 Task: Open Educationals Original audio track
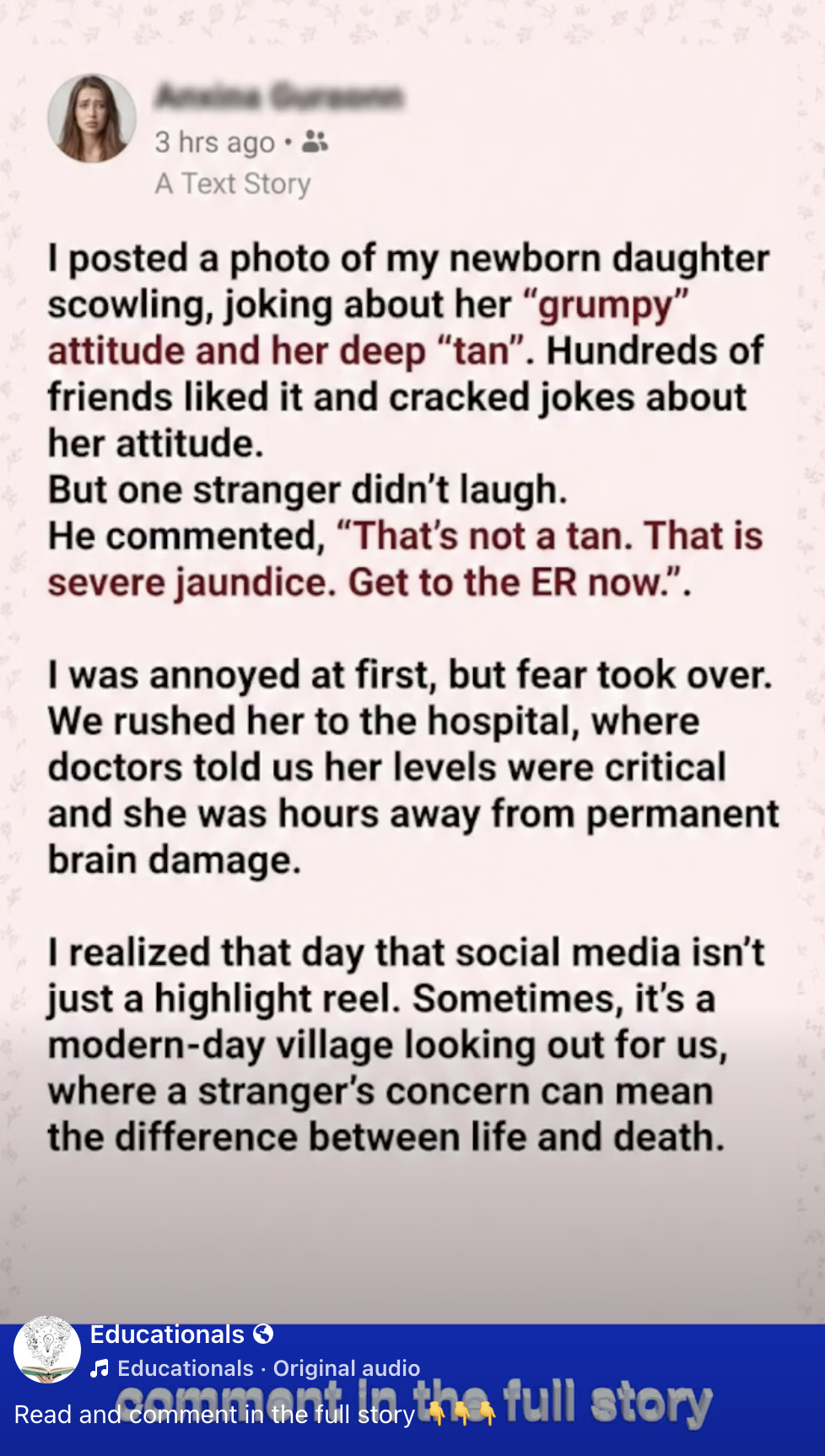click(267, 1368)
